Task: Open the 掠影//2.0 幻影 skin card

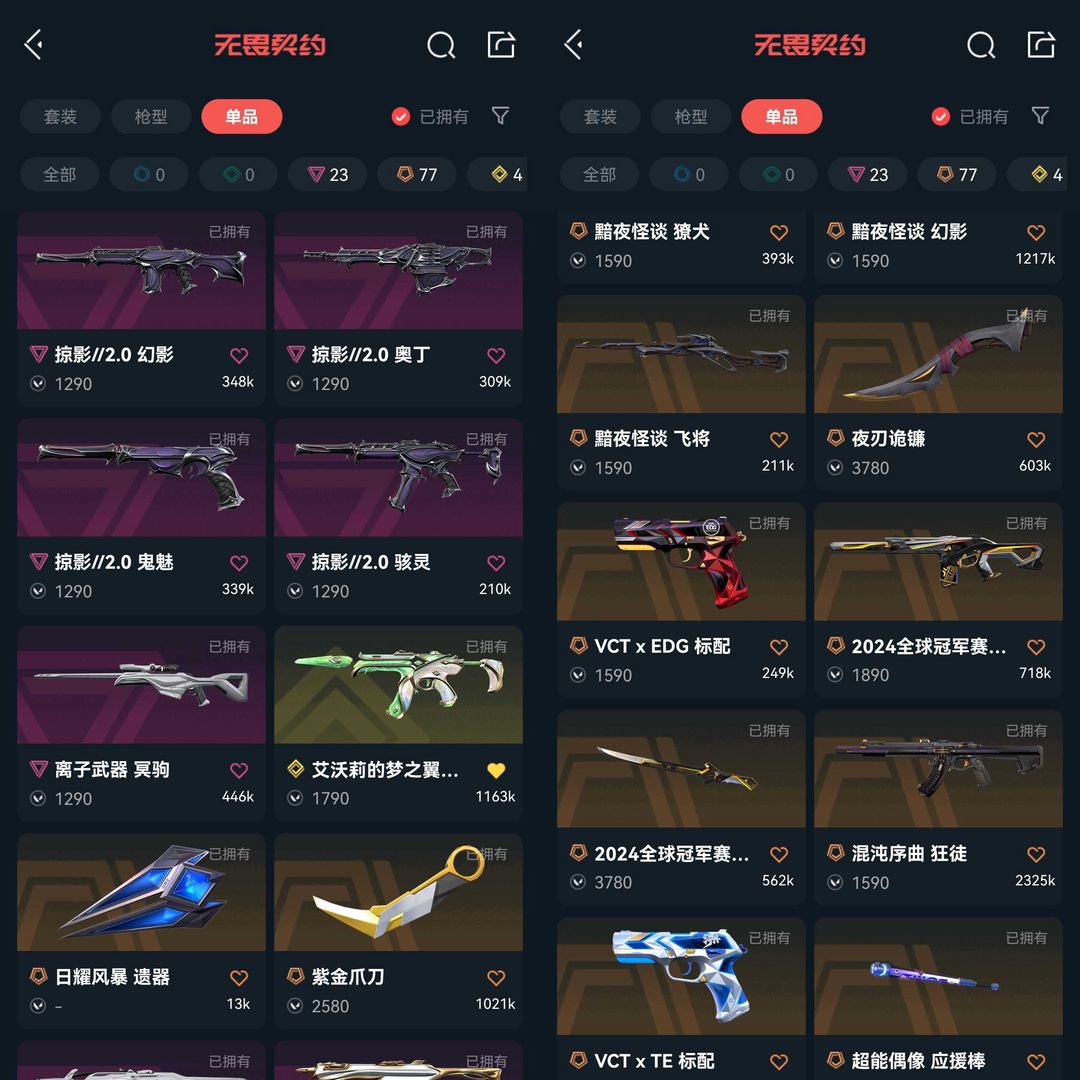Action: (141, 308)
